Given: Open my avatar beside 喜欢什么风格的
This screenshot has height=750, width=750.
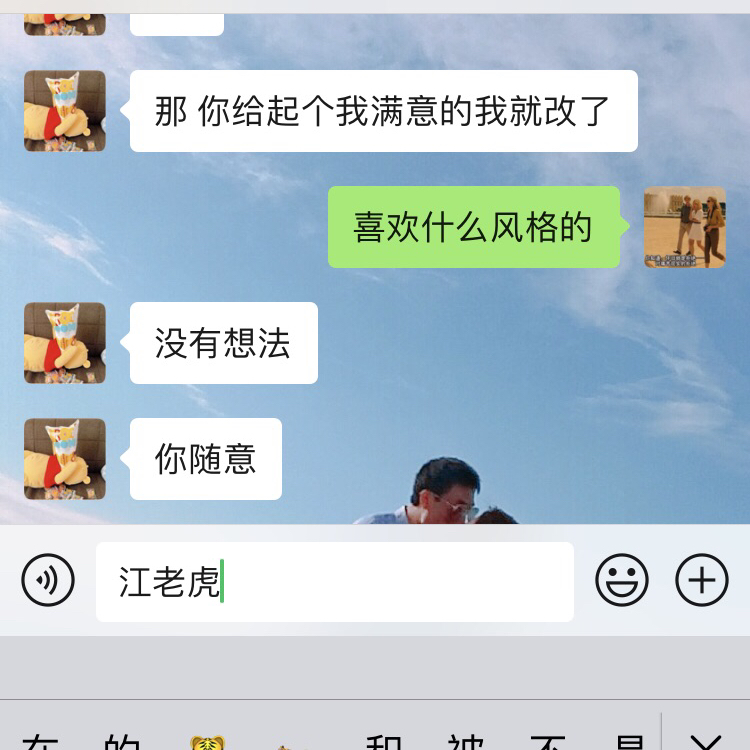Looking at the screenshot, I should pyautogui.click(x=685, y=227).
